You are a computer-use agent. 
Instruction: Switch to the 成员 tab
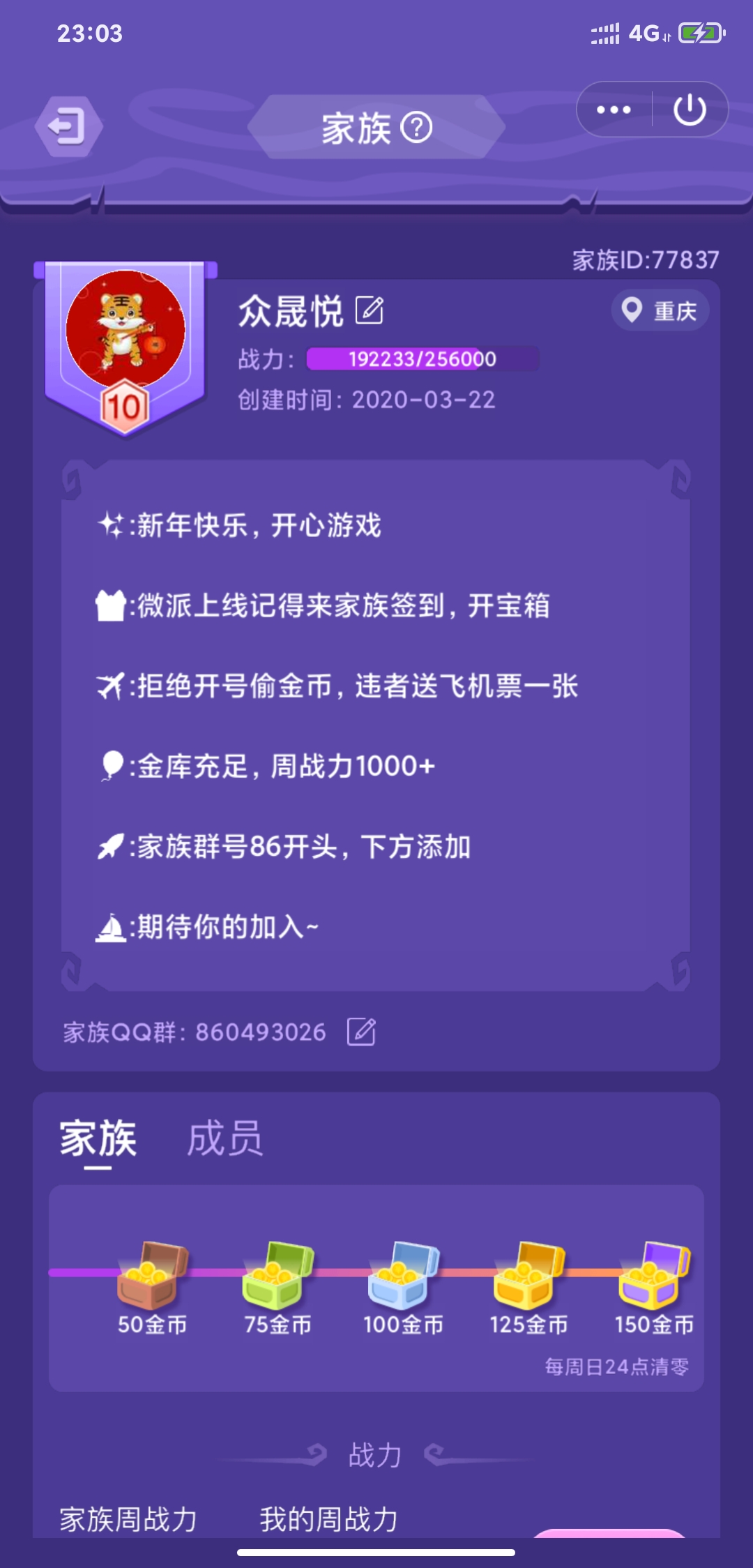pos(225,1139)
